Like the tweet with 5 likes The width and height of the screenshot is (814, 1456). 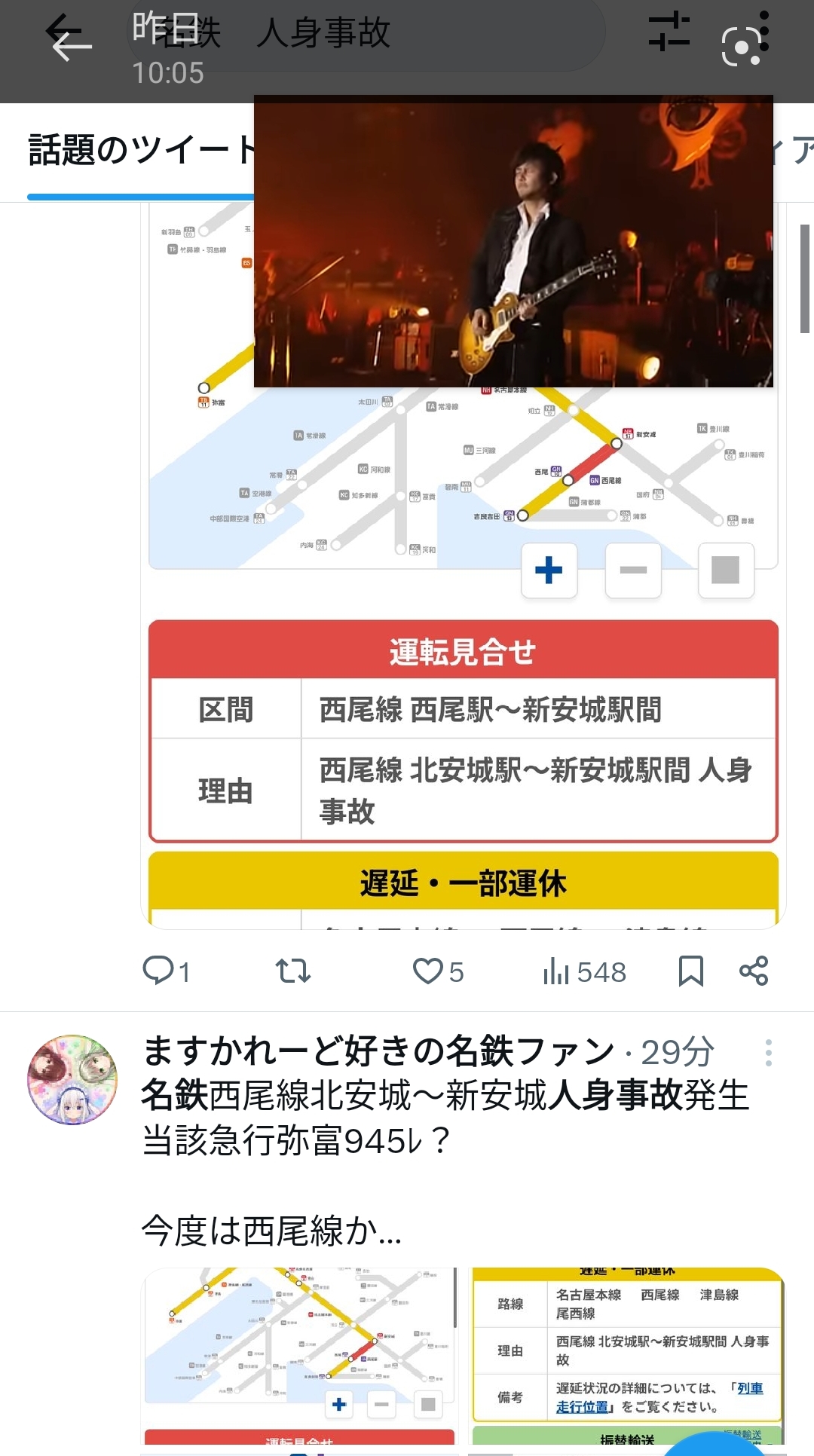click(x=437, y=971)
